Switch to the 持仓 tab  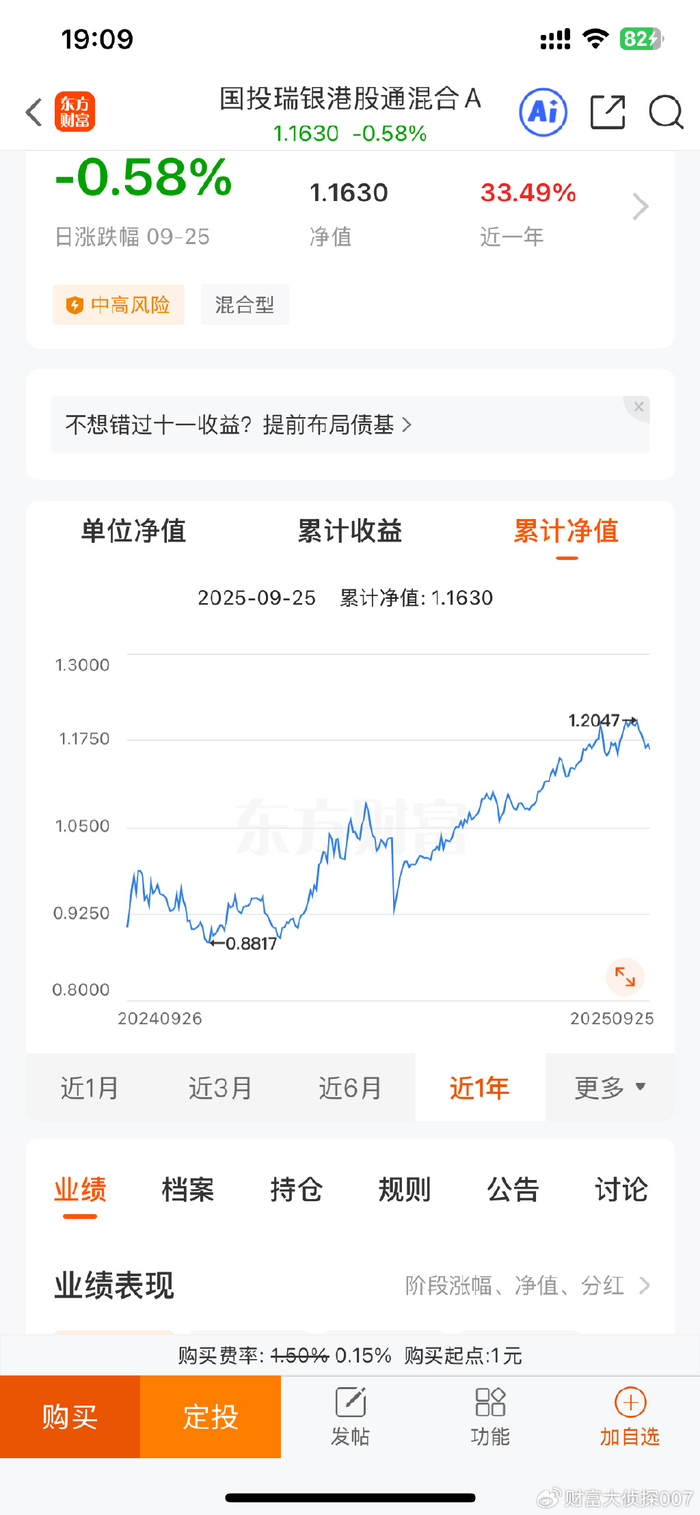click(296, 1190)
